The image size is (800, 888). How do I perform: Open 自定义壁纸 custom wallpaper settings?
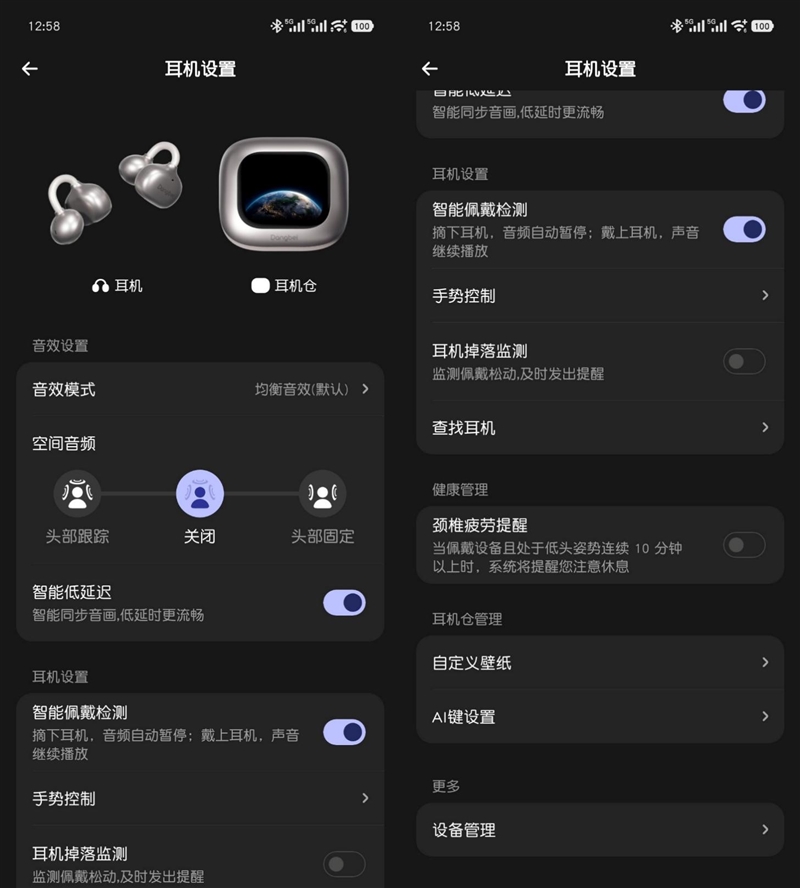point(600,662)
